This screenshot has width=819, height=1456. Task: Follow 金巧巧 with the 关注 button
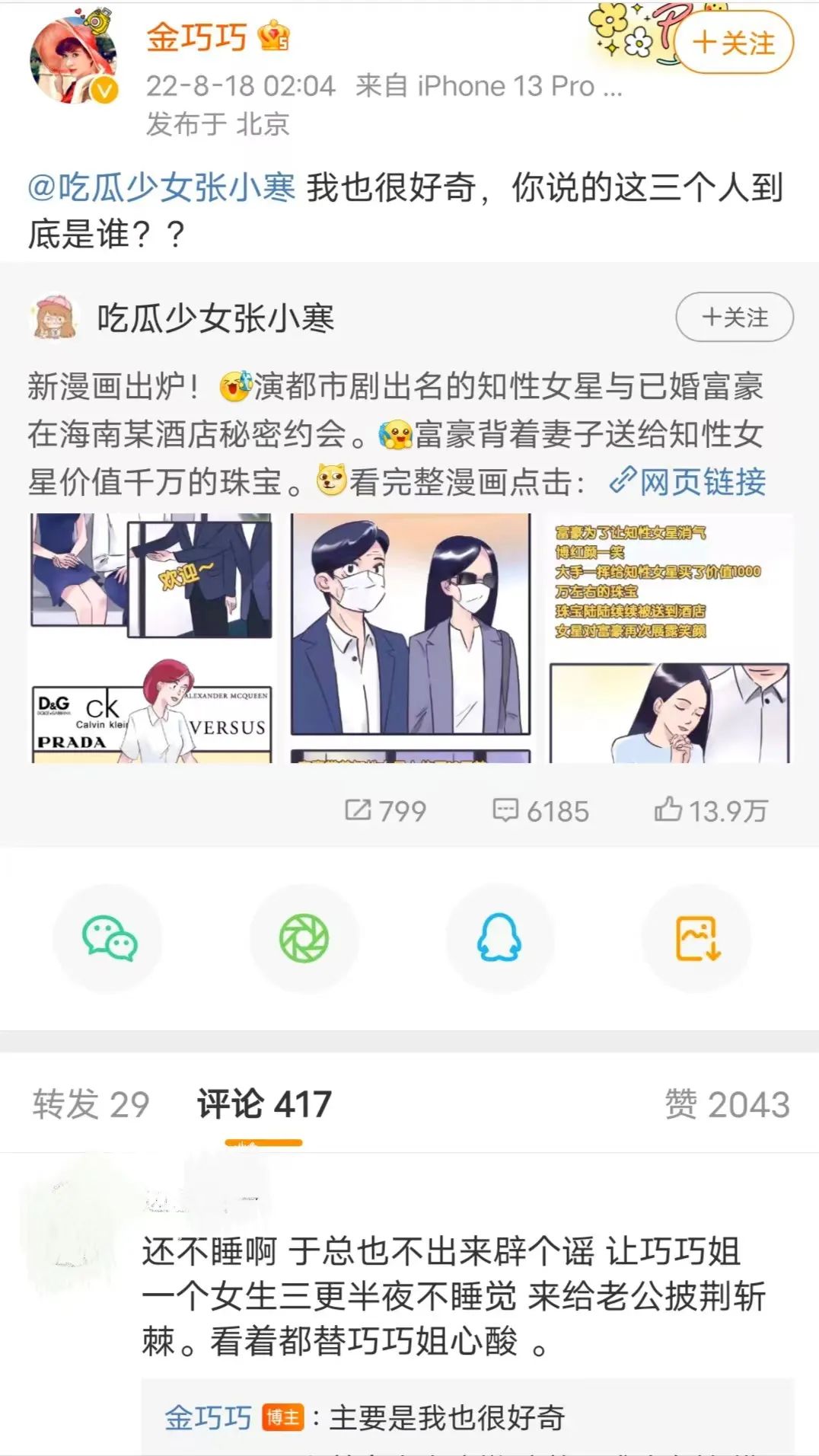[x=735, y=43]
